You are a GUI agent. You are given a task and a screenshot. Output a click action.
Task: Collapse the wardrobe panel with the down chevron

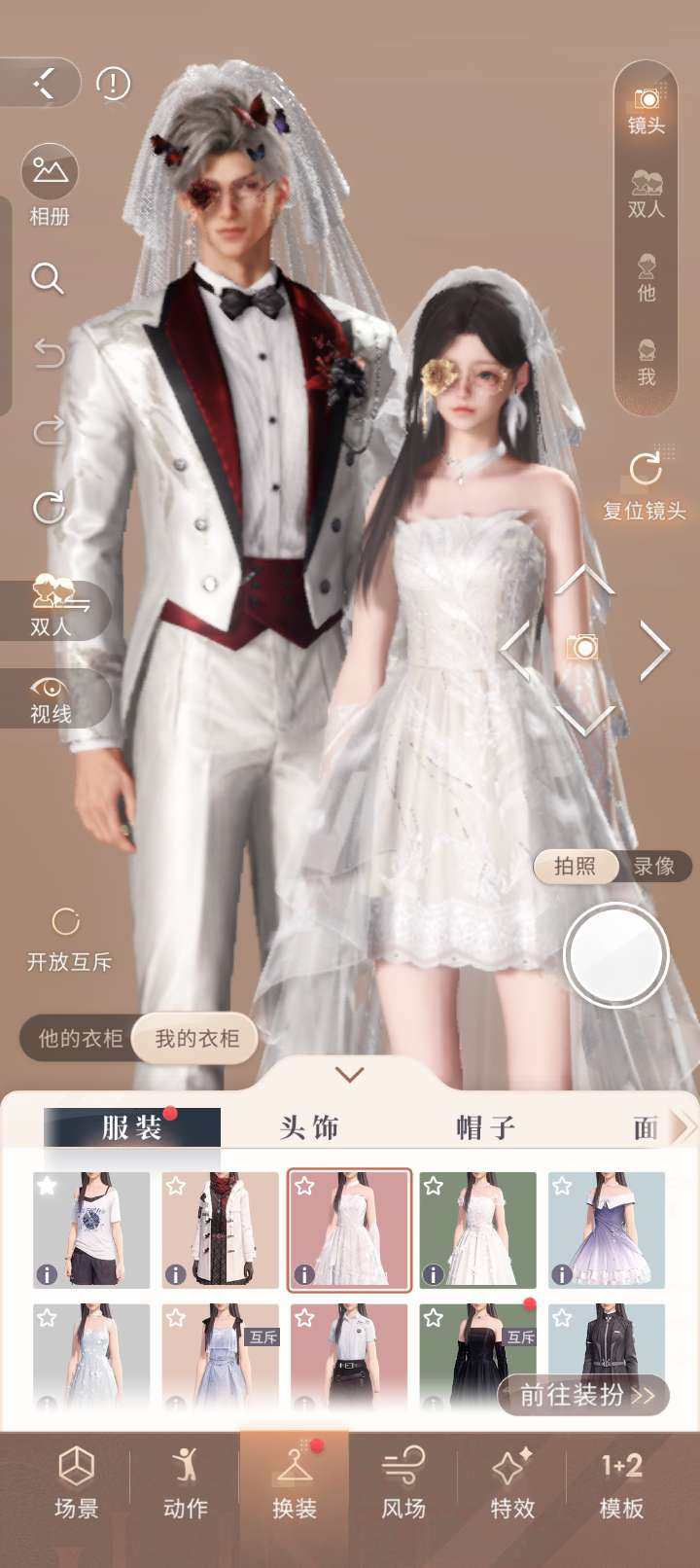[349, 1075]
